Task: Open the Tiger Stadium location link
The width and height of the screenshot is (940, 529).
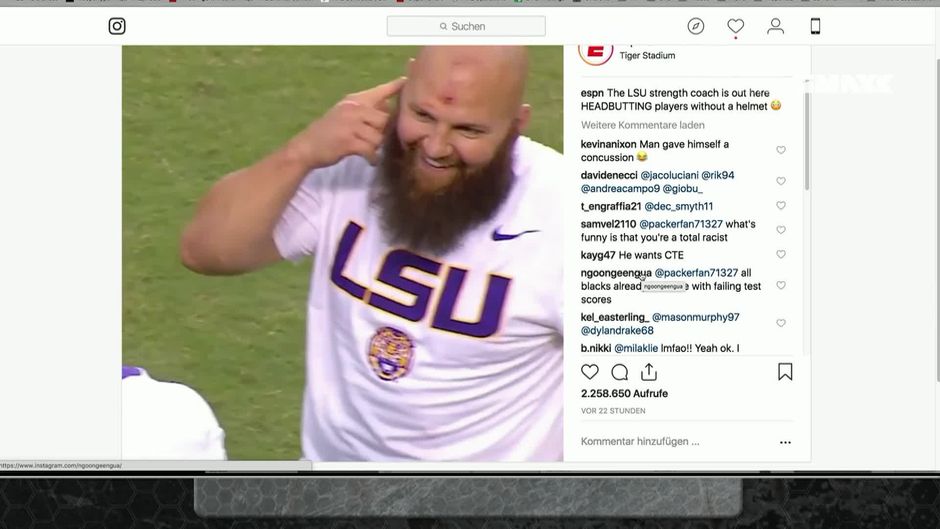Action: pos(646,56)
